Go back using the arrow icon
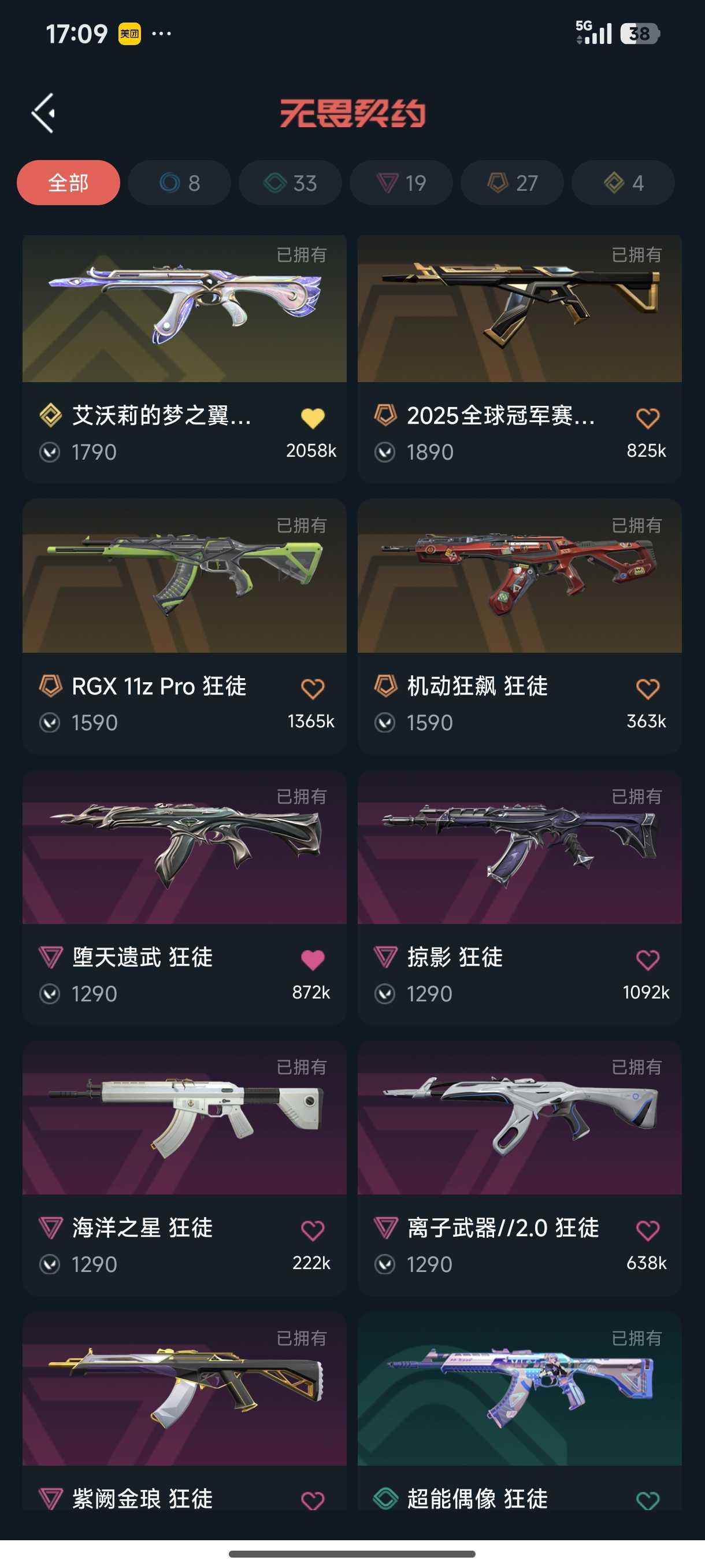Viewport: 705px width, 1568px height. pyautogui.click(x=43, y=113)
